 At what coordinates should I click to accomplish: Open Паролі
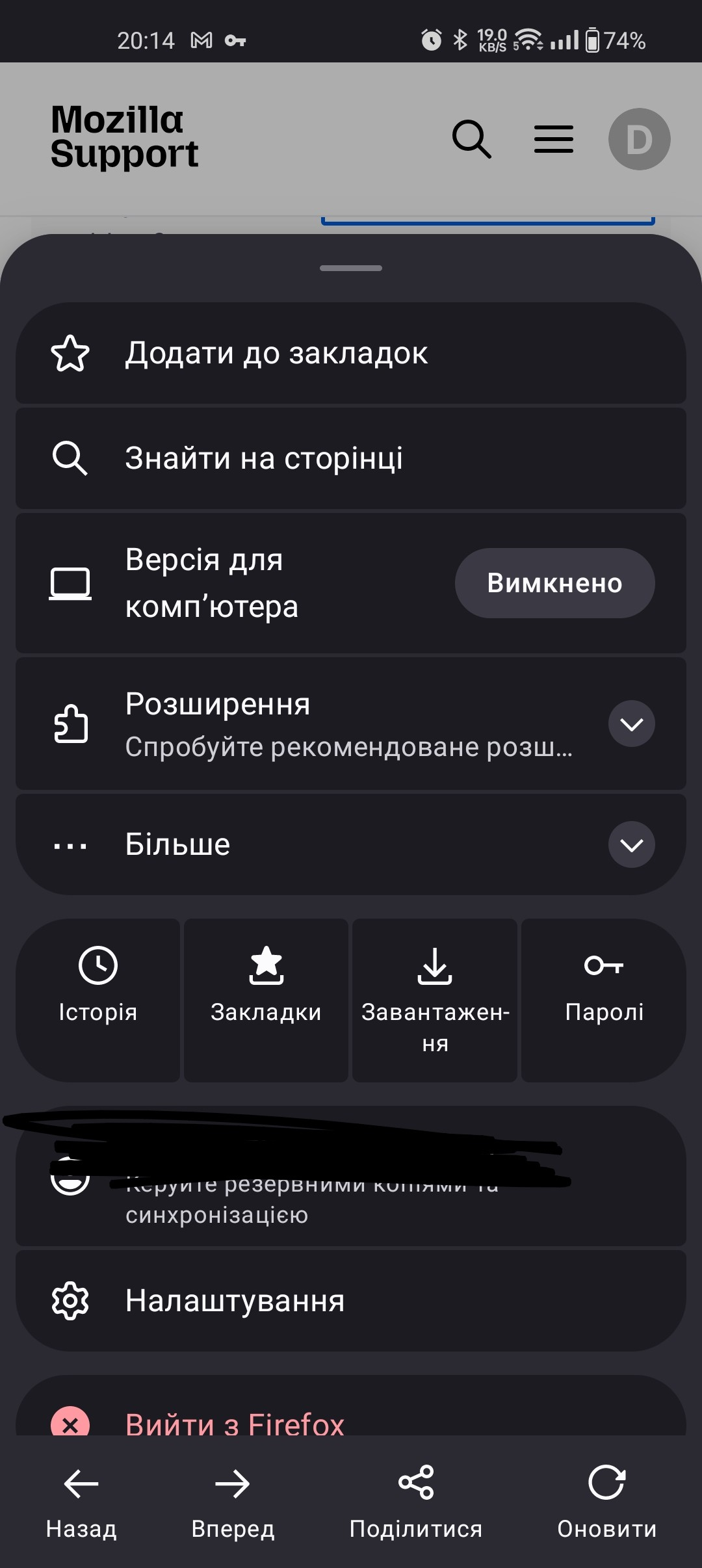pyautogui.click(x=604, y=999)
